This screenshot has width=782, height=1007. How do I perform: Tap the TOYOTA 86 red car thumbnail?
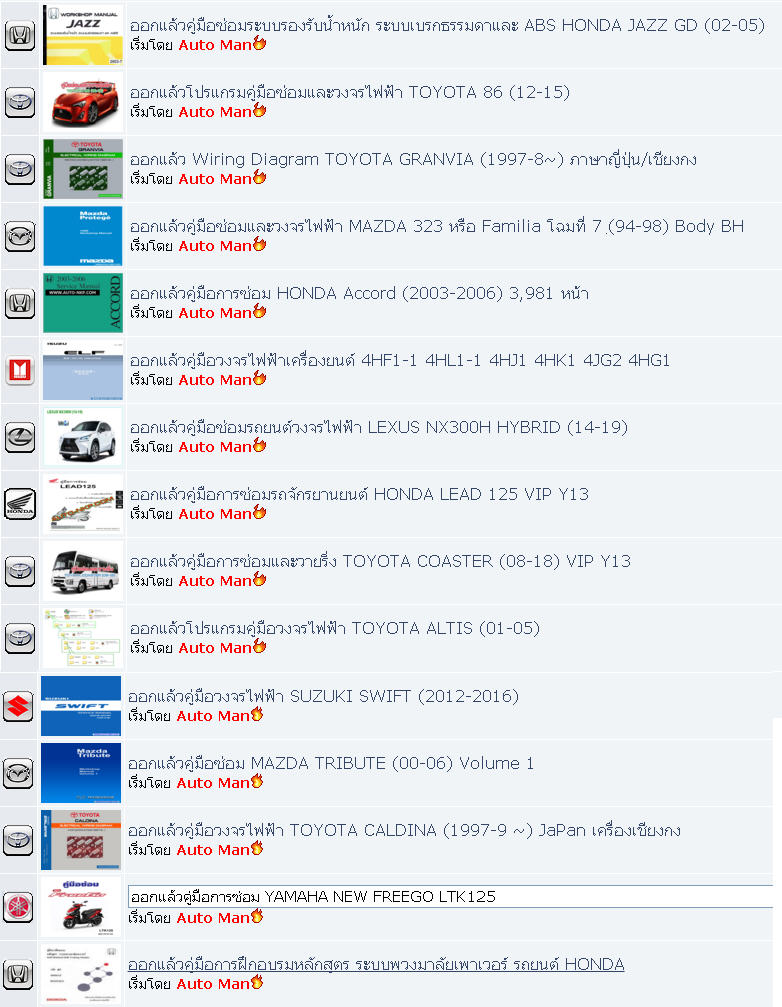click(x=83, y=102)
